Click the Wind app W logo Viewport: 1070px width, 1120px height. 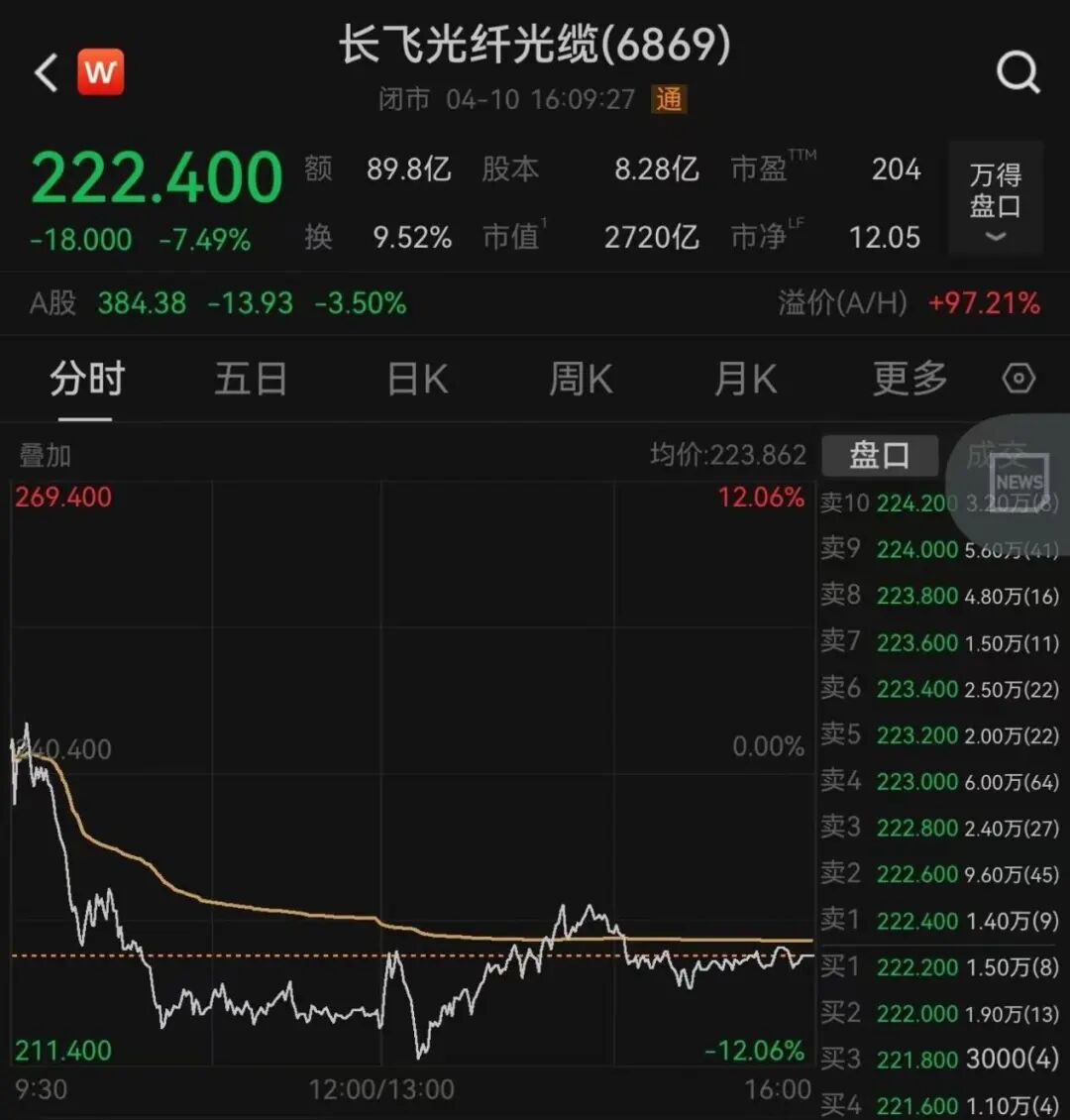coord(98,71)
